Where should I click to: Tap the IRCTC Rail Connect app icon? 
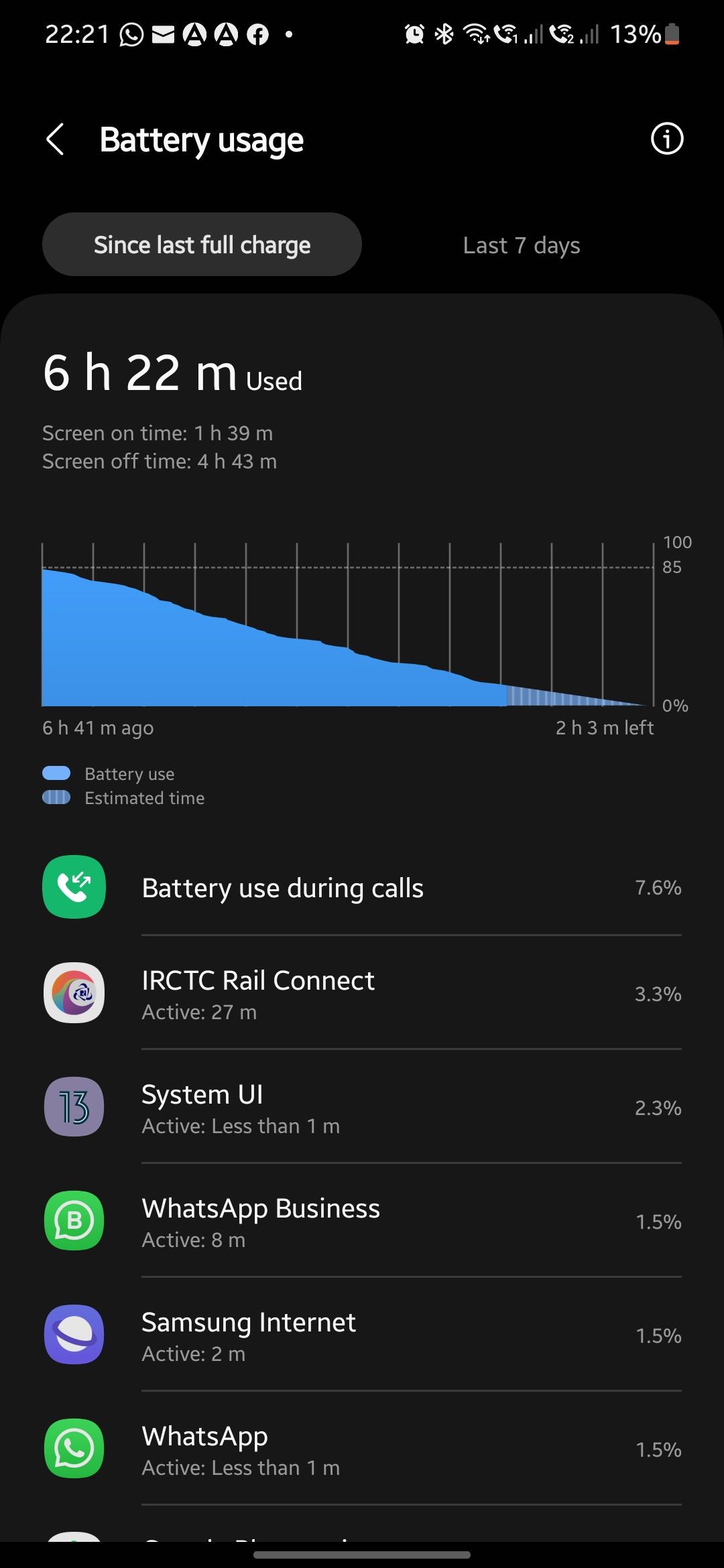click(74, 994)
